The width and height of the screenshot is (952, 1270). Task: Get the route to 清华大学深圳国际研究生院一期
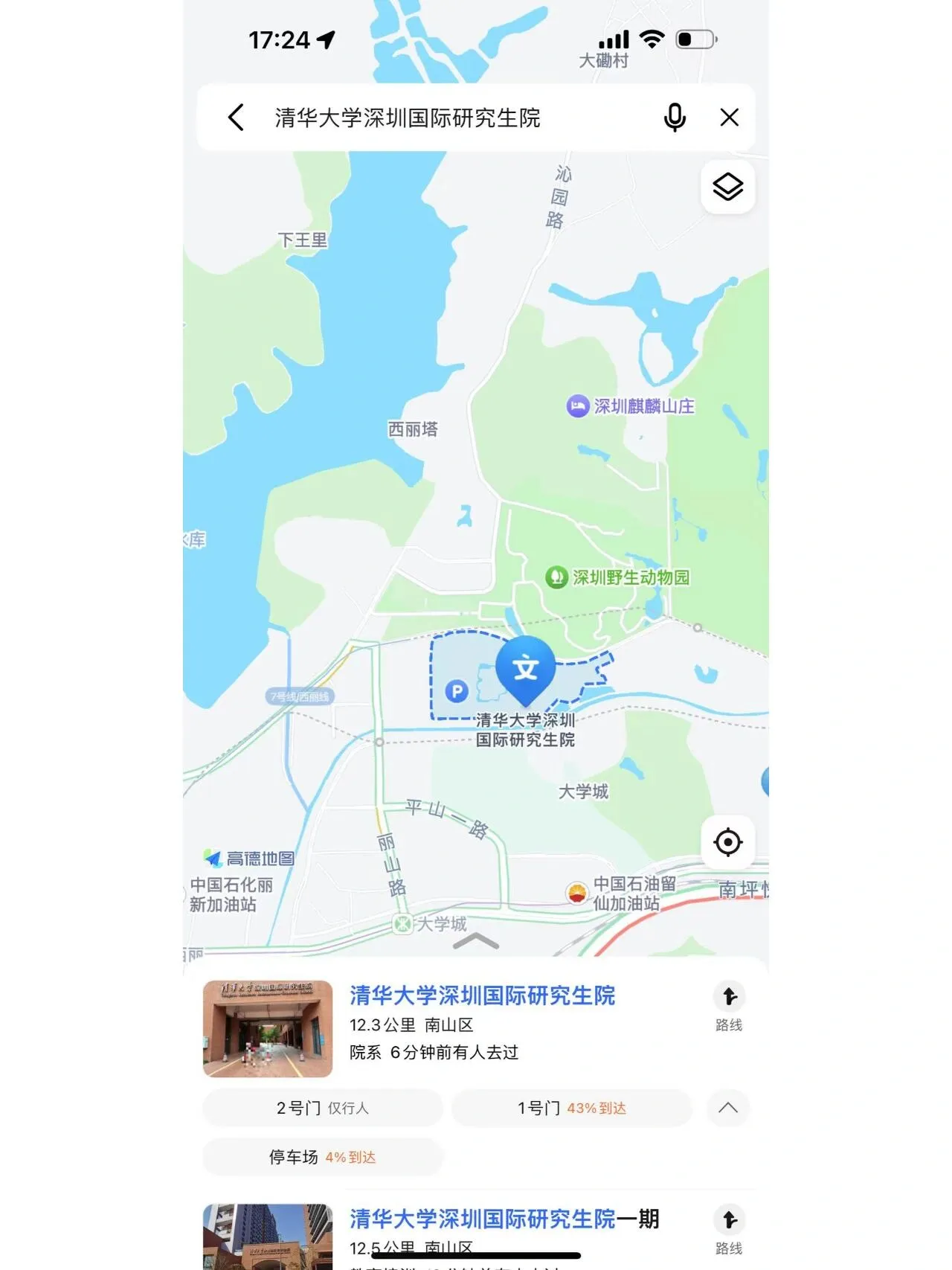pyautogui.click(x=729, y=1230)
